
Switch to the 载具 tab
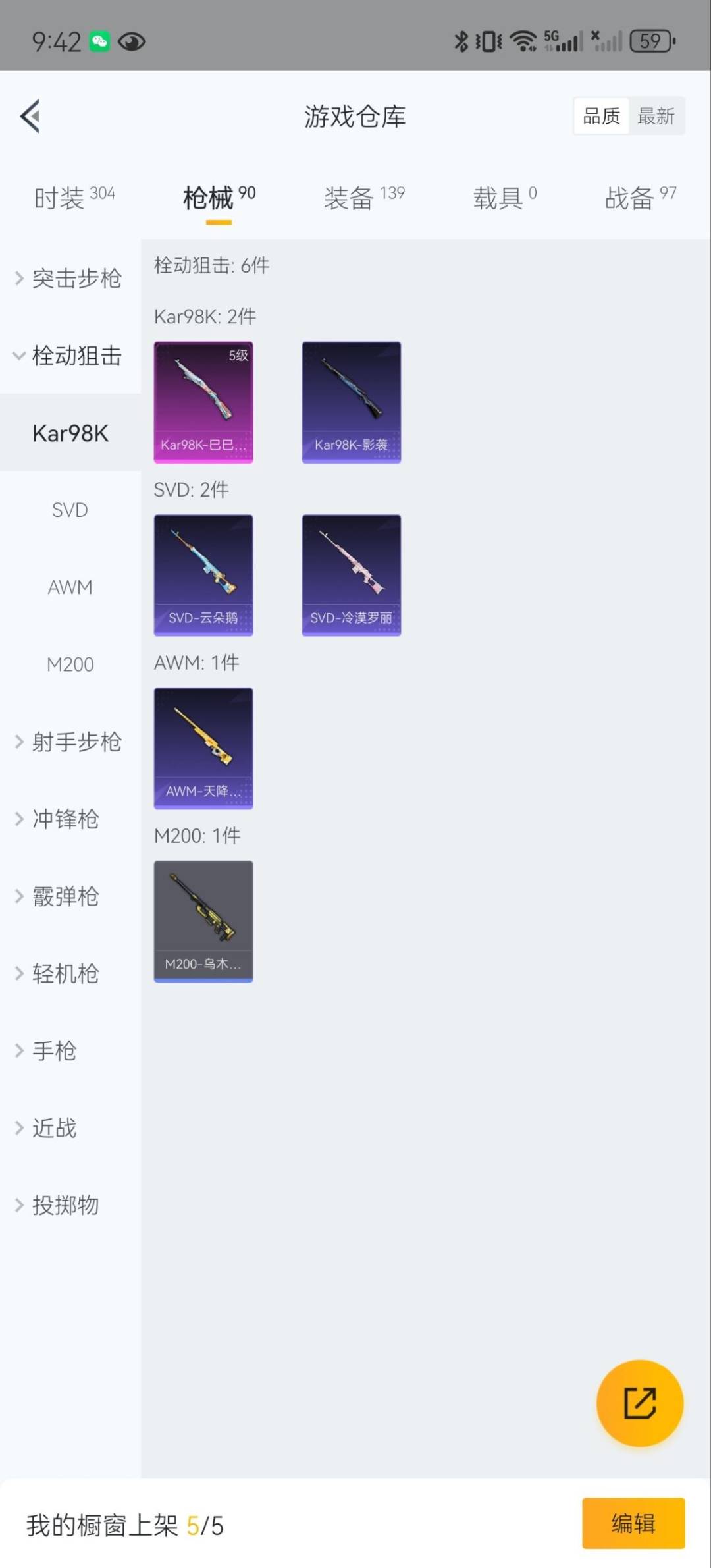[504, 198]
